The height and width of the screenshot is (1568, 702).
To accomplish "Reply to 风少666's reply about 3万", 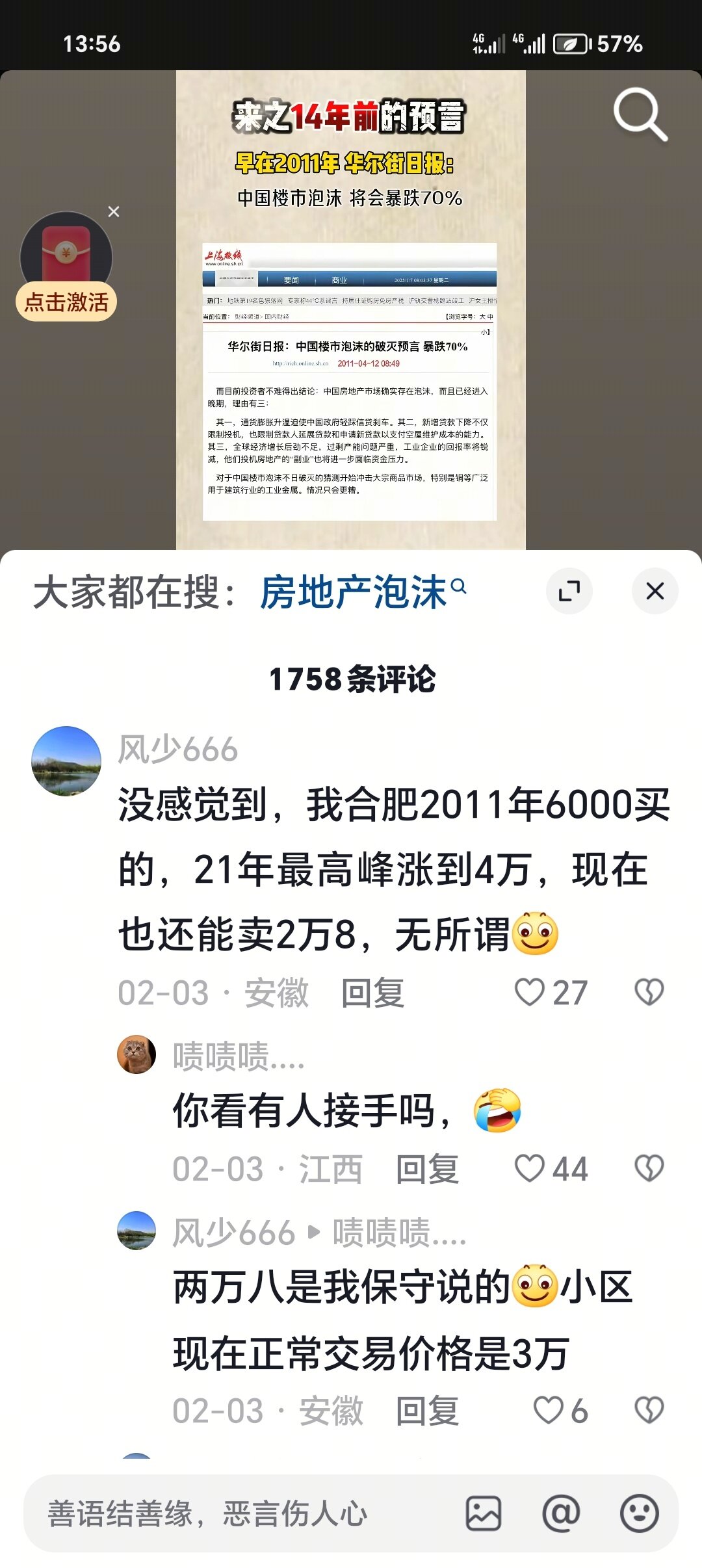I will [427, 1411].
